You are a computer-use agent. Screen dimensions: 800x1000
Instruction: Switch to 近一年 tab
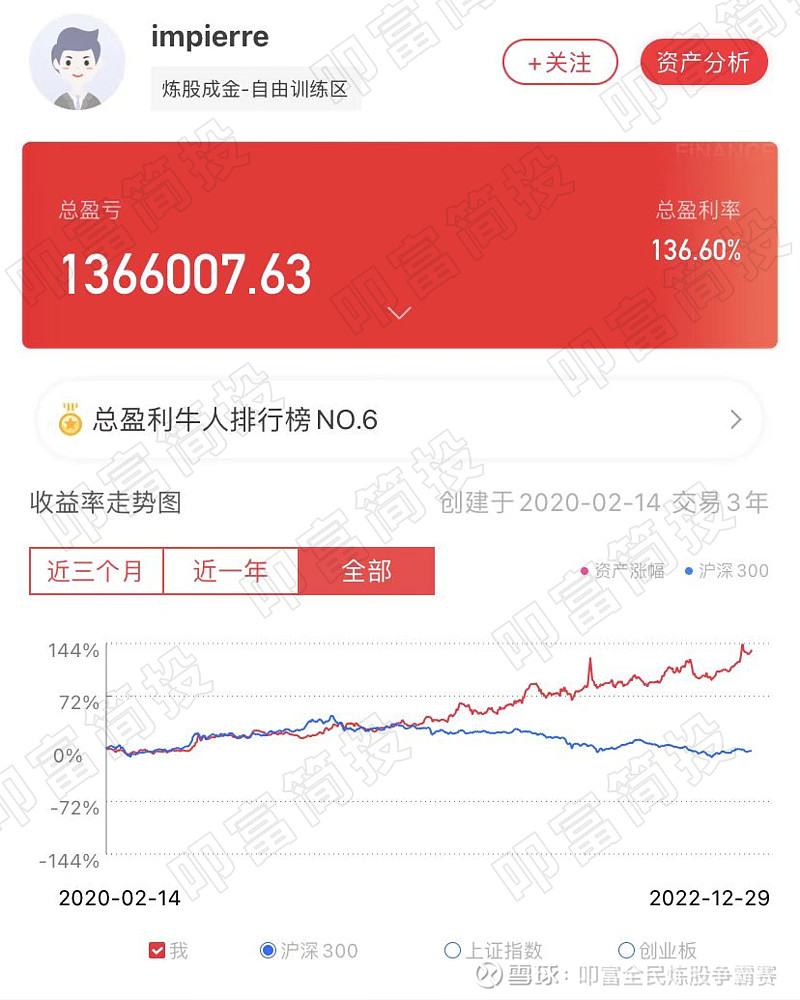(x=230, y=571)
